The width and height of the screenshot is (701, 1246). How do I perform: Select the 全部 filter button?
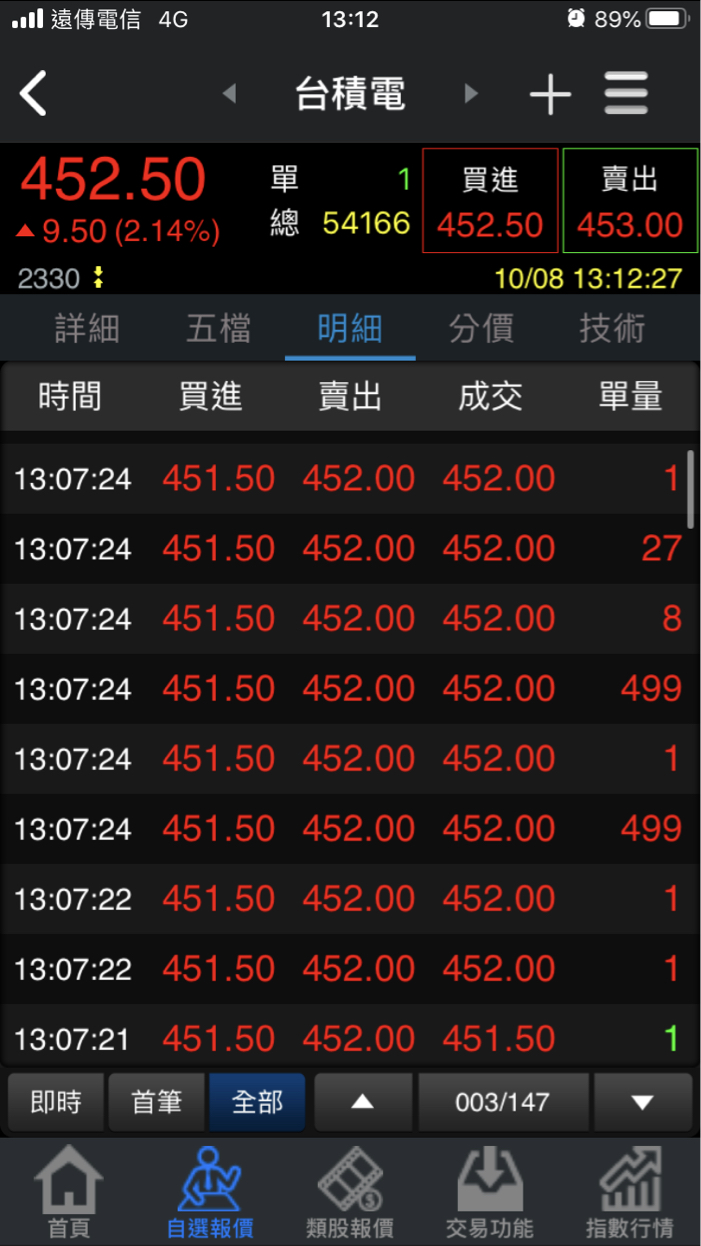coord(257,1102)
